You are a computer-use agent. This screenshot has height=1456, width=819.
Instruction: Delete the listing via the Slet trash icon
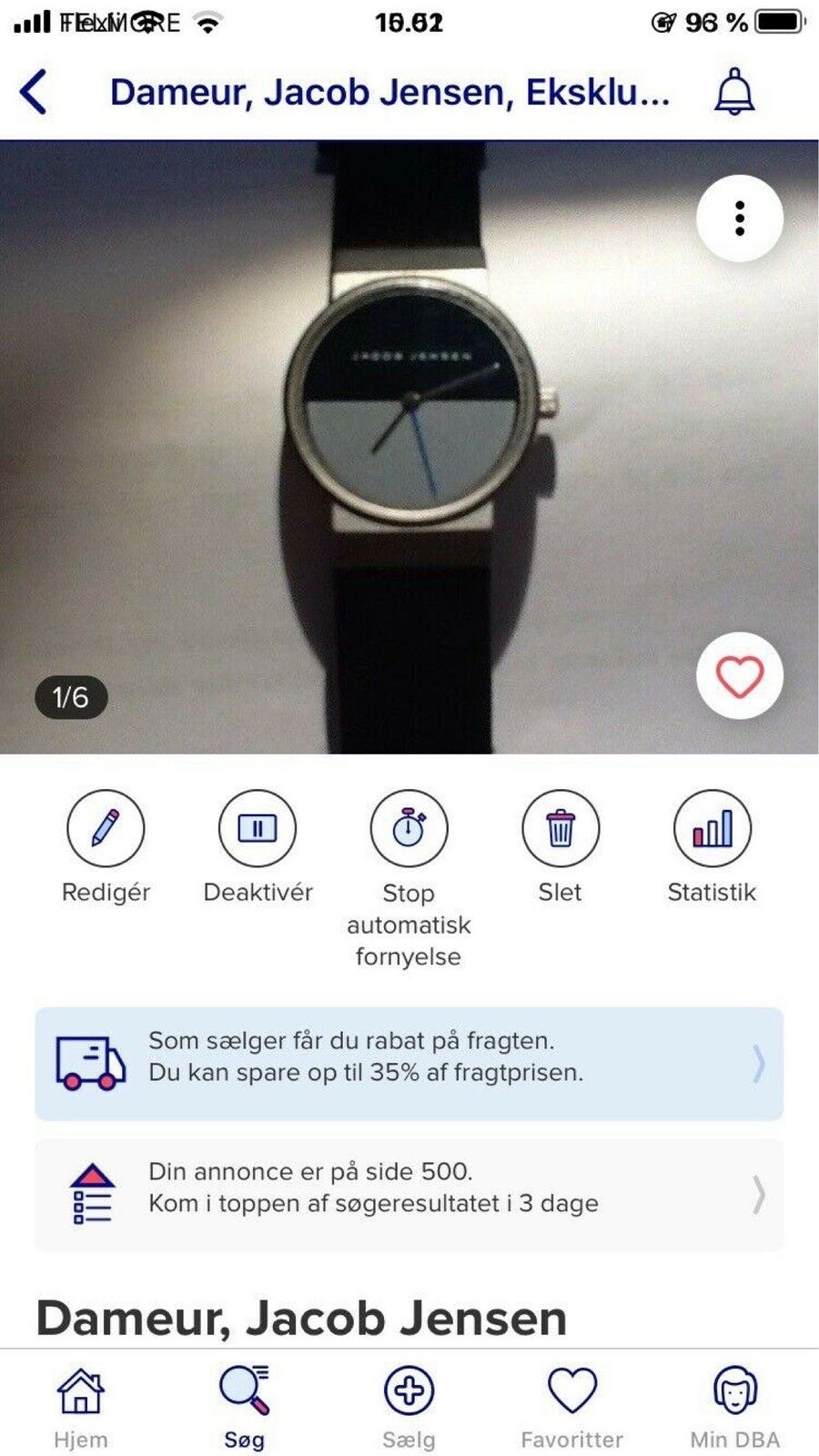(x=561, y=828)
